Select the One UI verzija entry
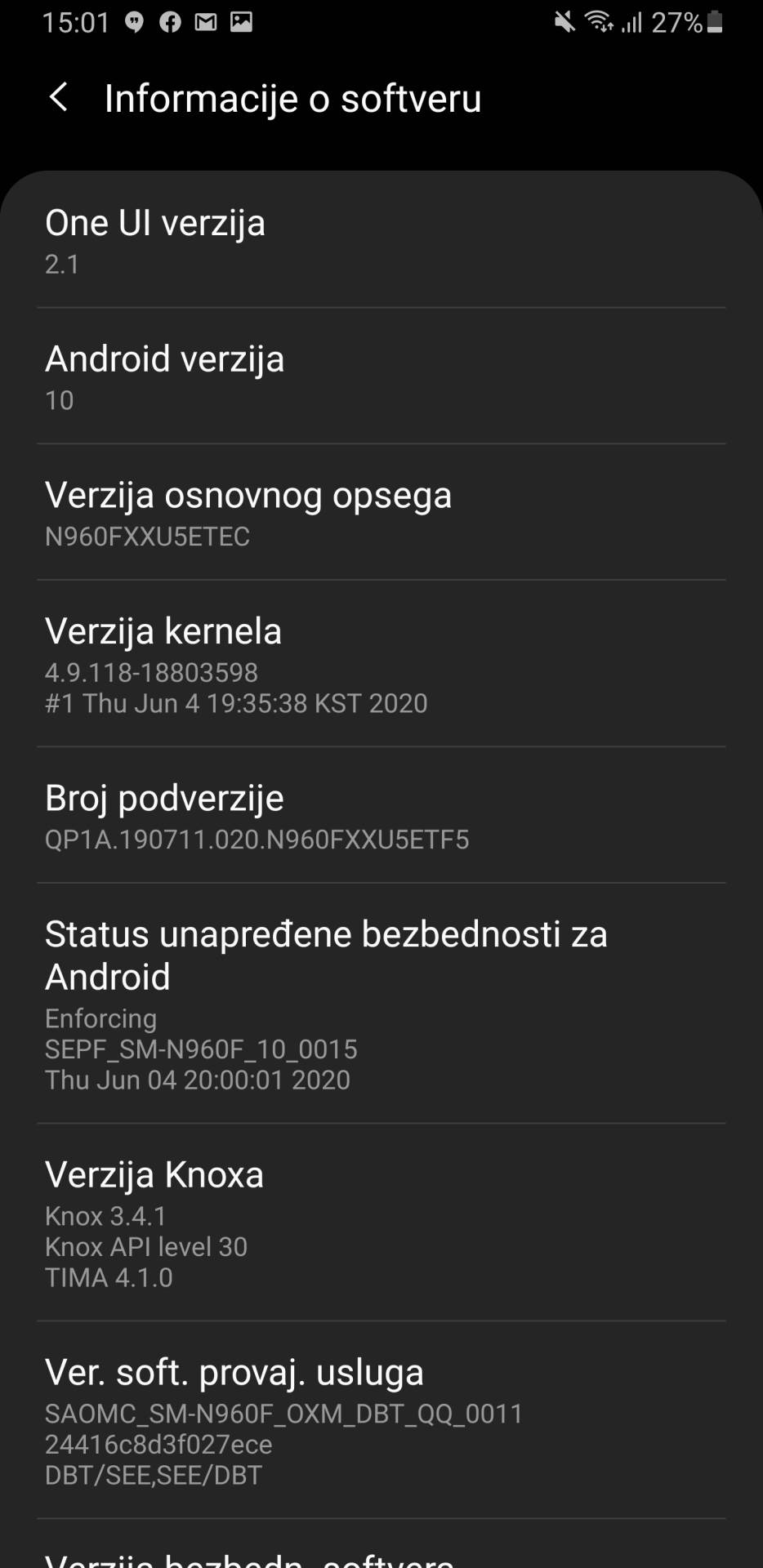This screenshot has height=1568, width=763. click(381, 241)
